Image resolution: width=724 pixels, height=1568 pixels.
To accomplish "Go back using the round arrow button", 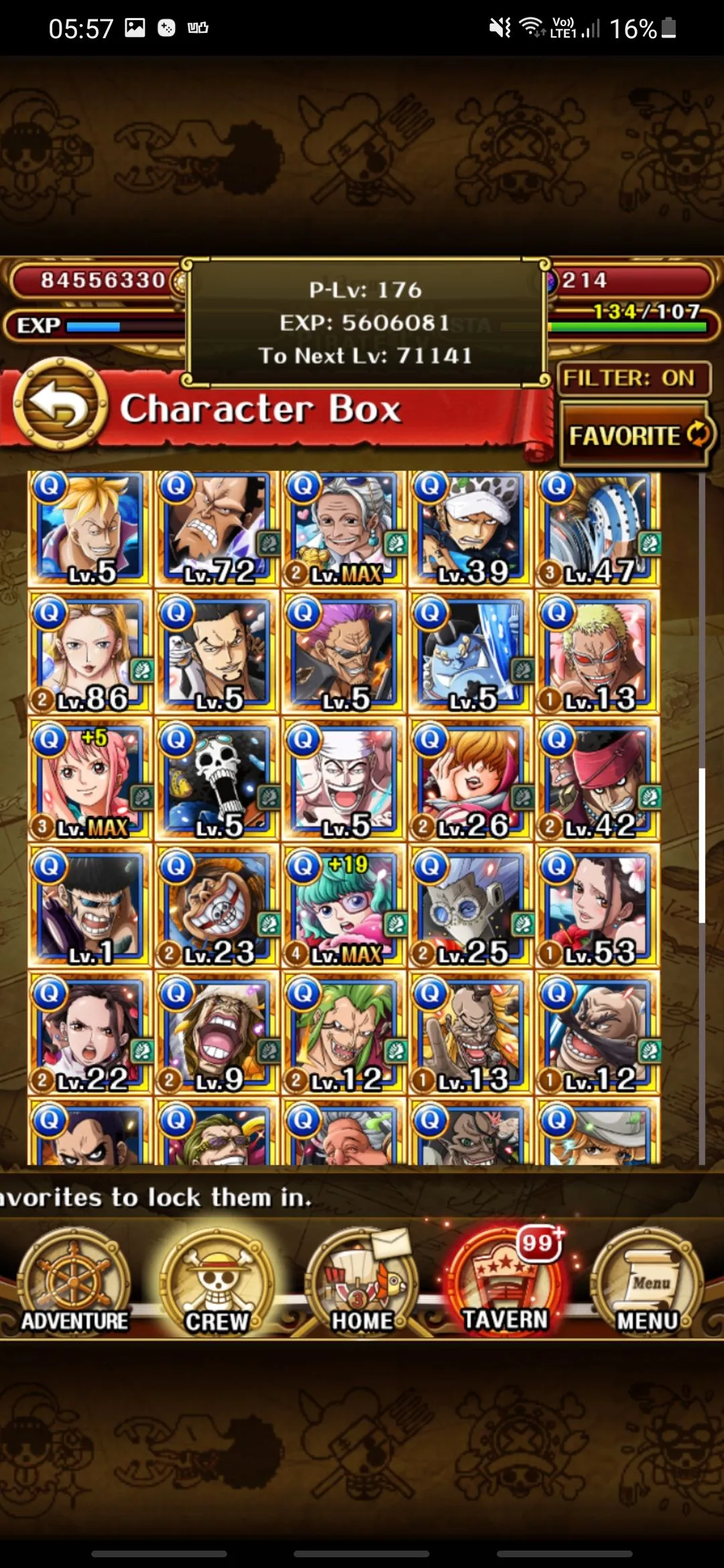I will (60, 404).
